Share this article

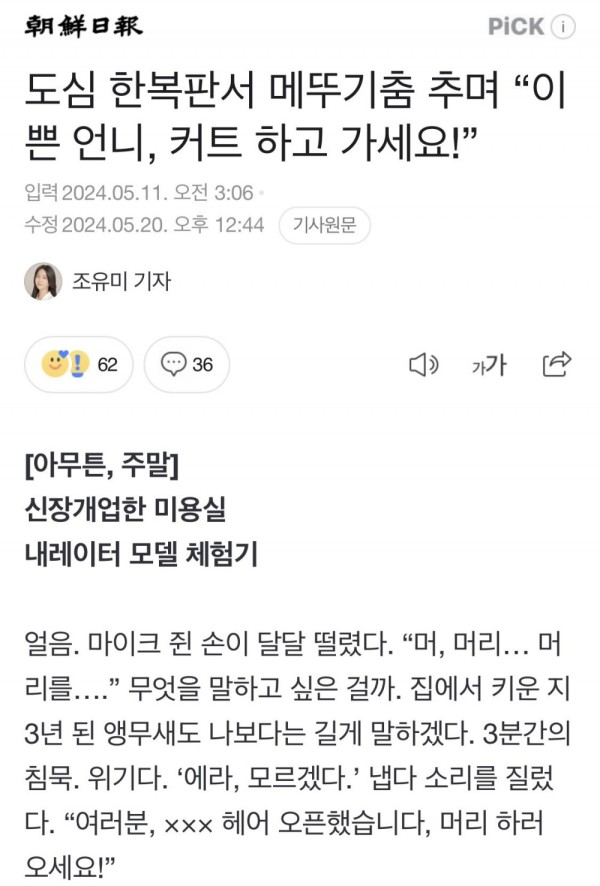point(556,364)
